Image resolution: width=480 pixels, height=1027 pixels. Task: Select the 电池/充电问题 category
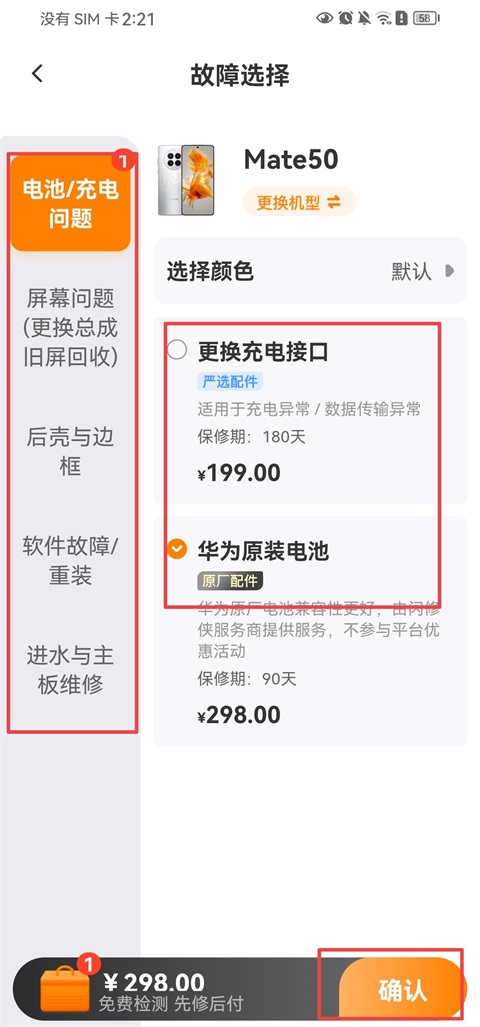[x=70, y=203]
